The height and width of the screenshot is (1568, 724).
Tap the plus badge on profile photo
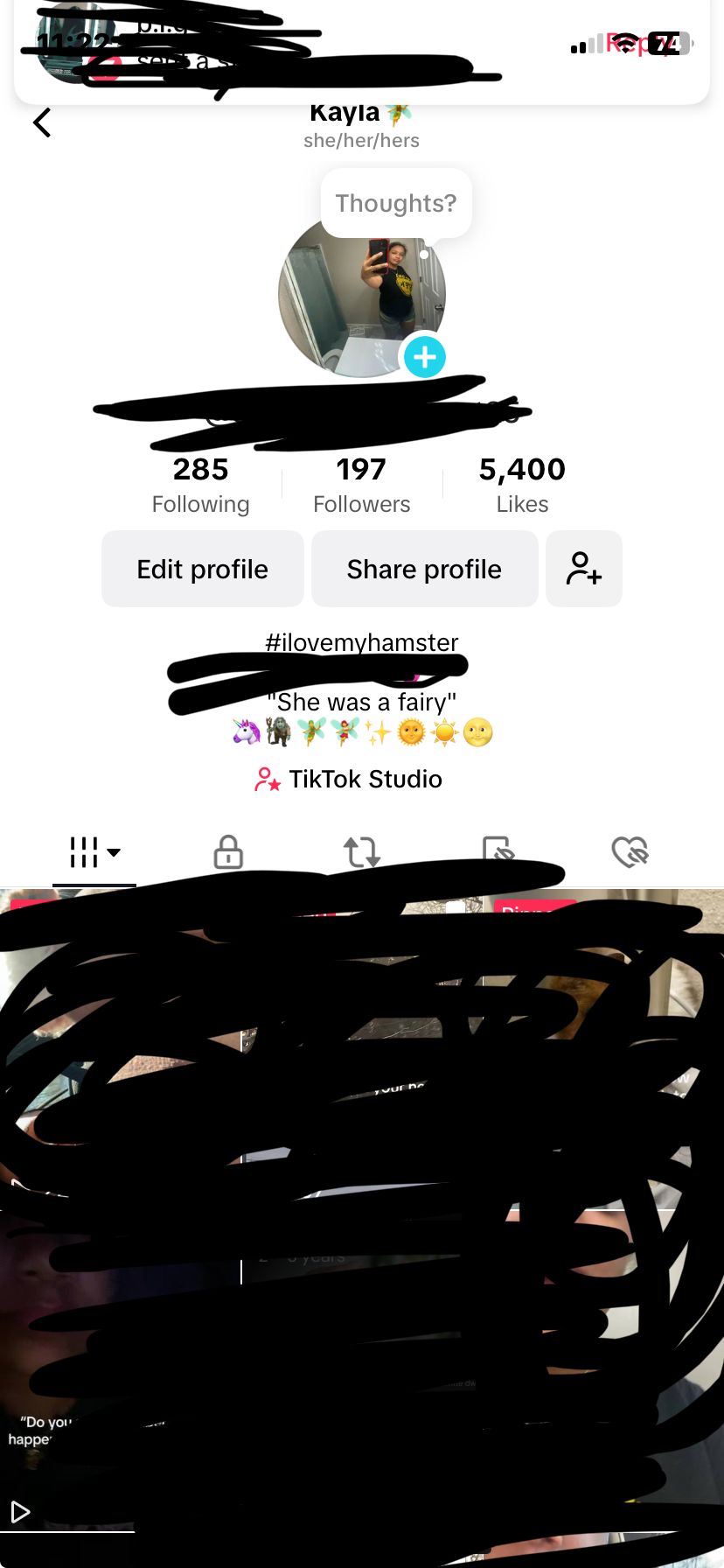pyautogui.click(x=425, y=357)
